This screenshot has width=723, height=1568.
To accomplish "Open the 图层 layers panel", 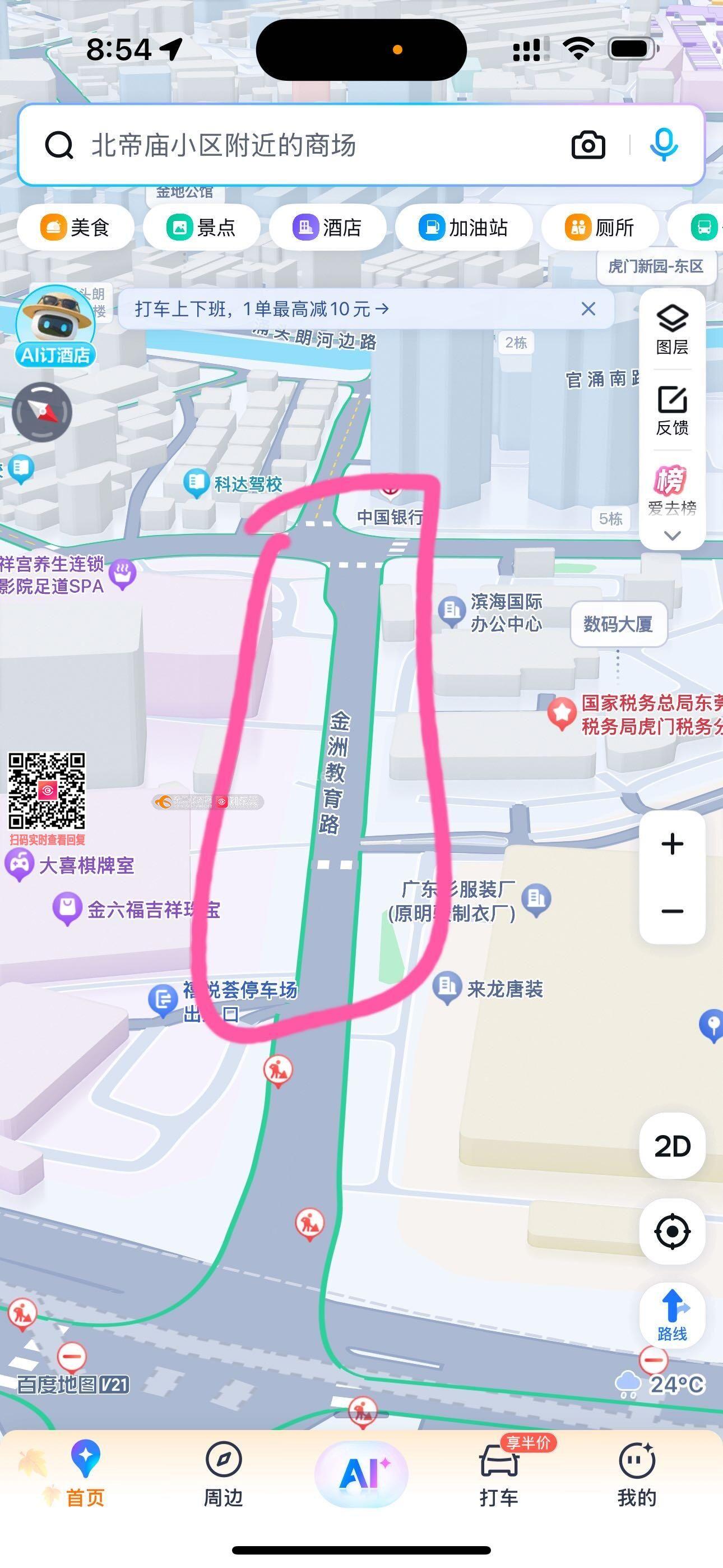I will click(672, 329).
